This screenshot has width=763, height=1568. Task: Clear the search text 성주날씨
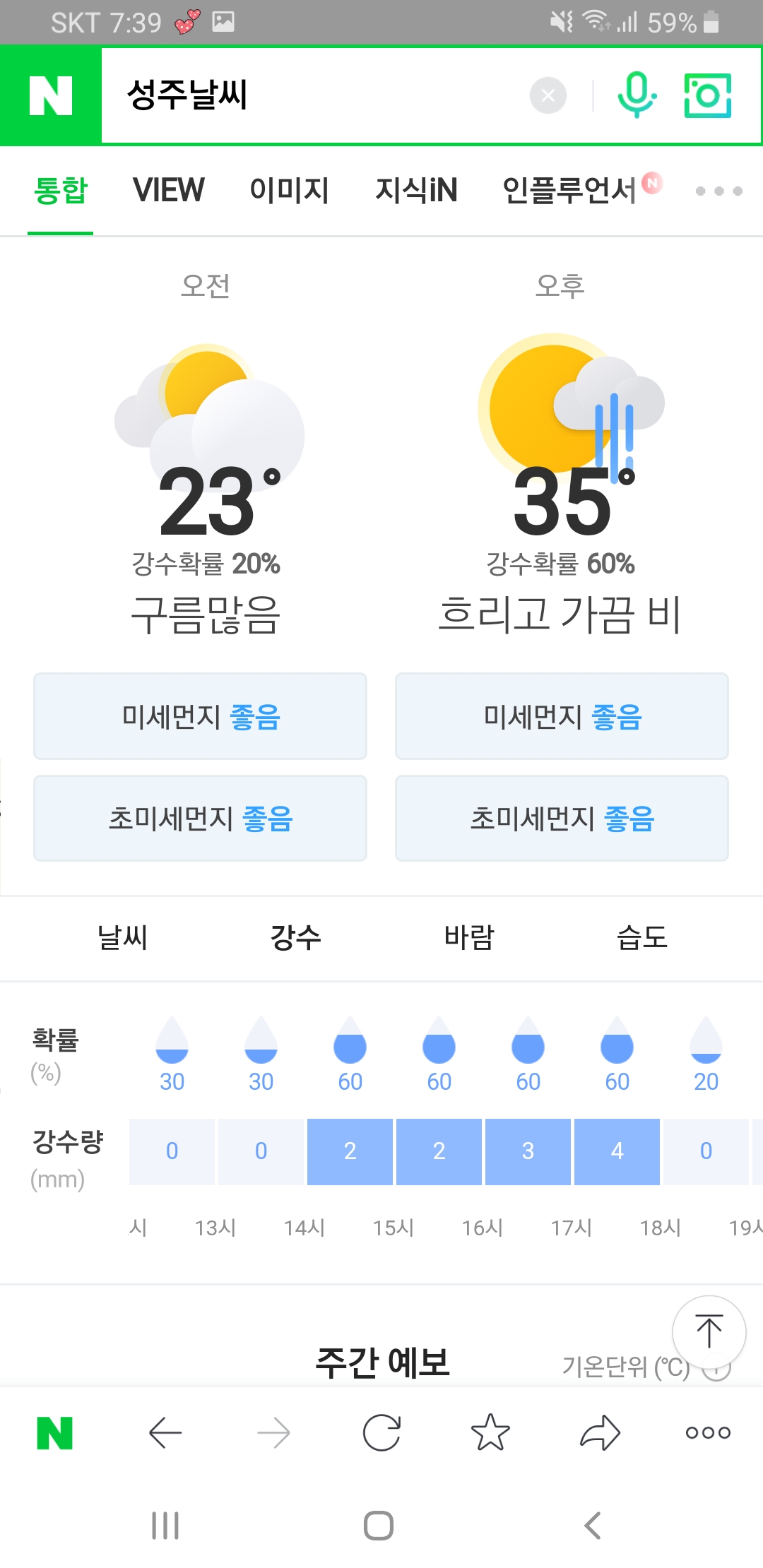(x=548, y=95)
